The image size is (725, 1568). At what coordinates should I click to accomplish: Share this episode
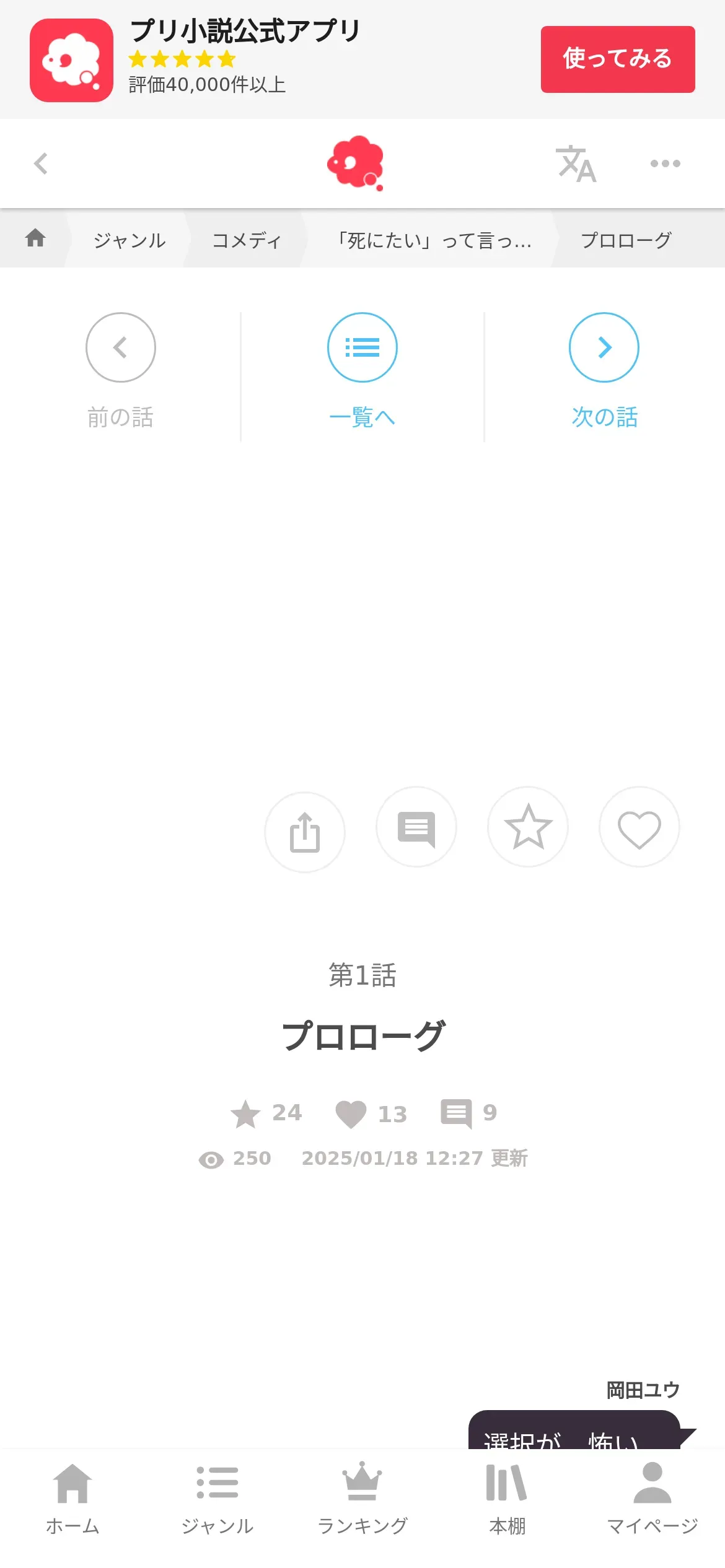(x=305, y=832)
